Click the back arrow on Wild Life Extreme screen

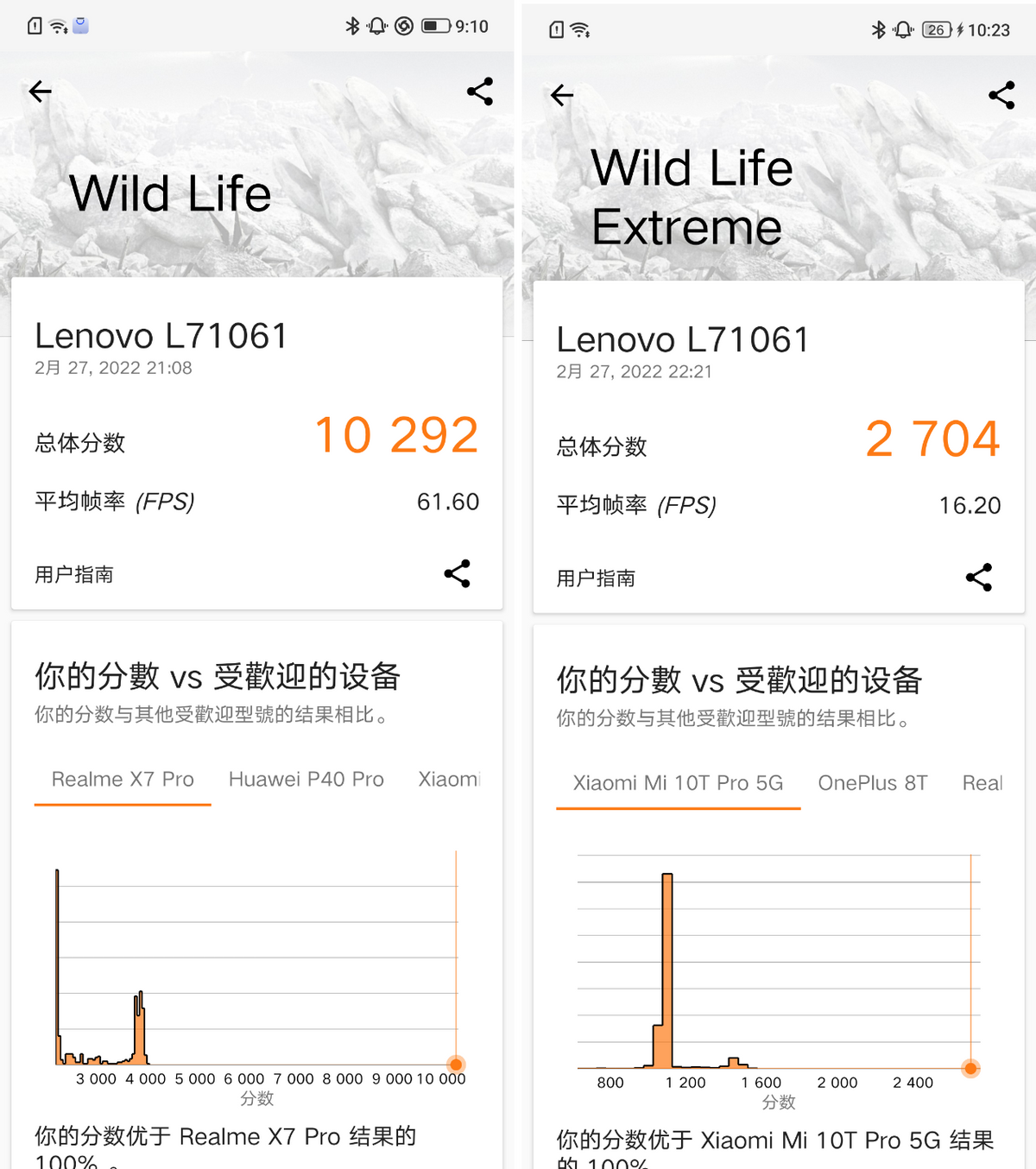(x=562, y=97)
